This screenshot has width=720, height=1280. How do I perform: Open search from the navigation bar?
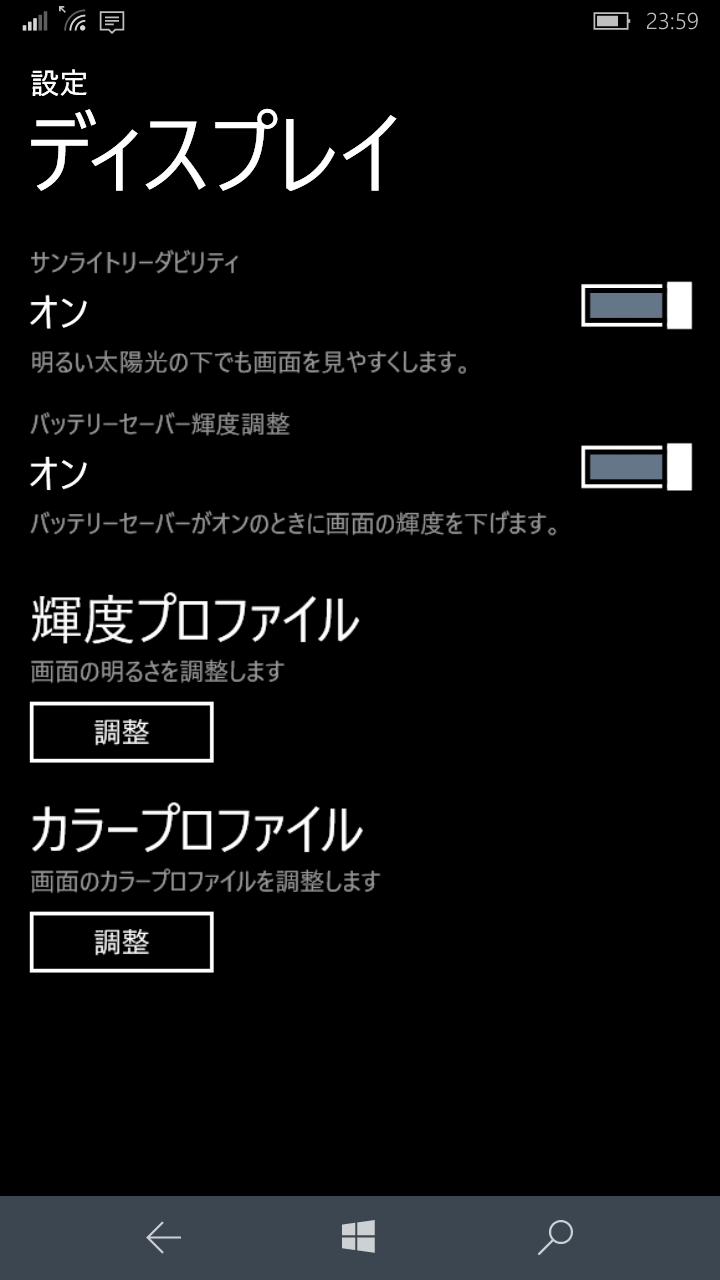click(x=555, y=1237)
